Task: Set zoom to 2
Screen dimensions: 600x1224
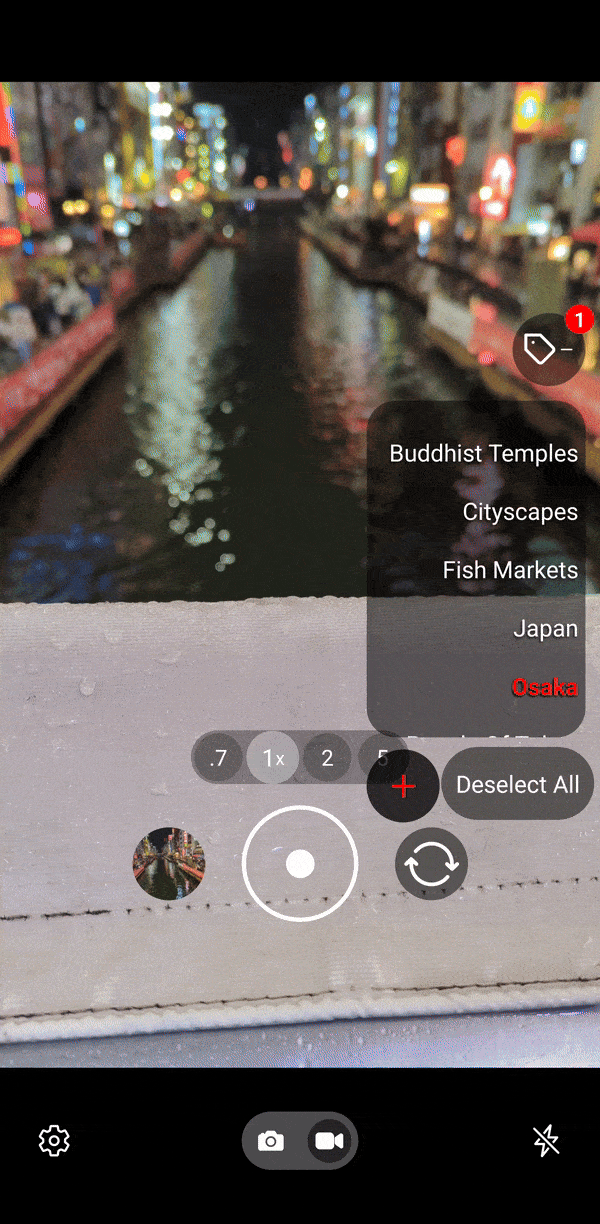Action: point(327,759)
